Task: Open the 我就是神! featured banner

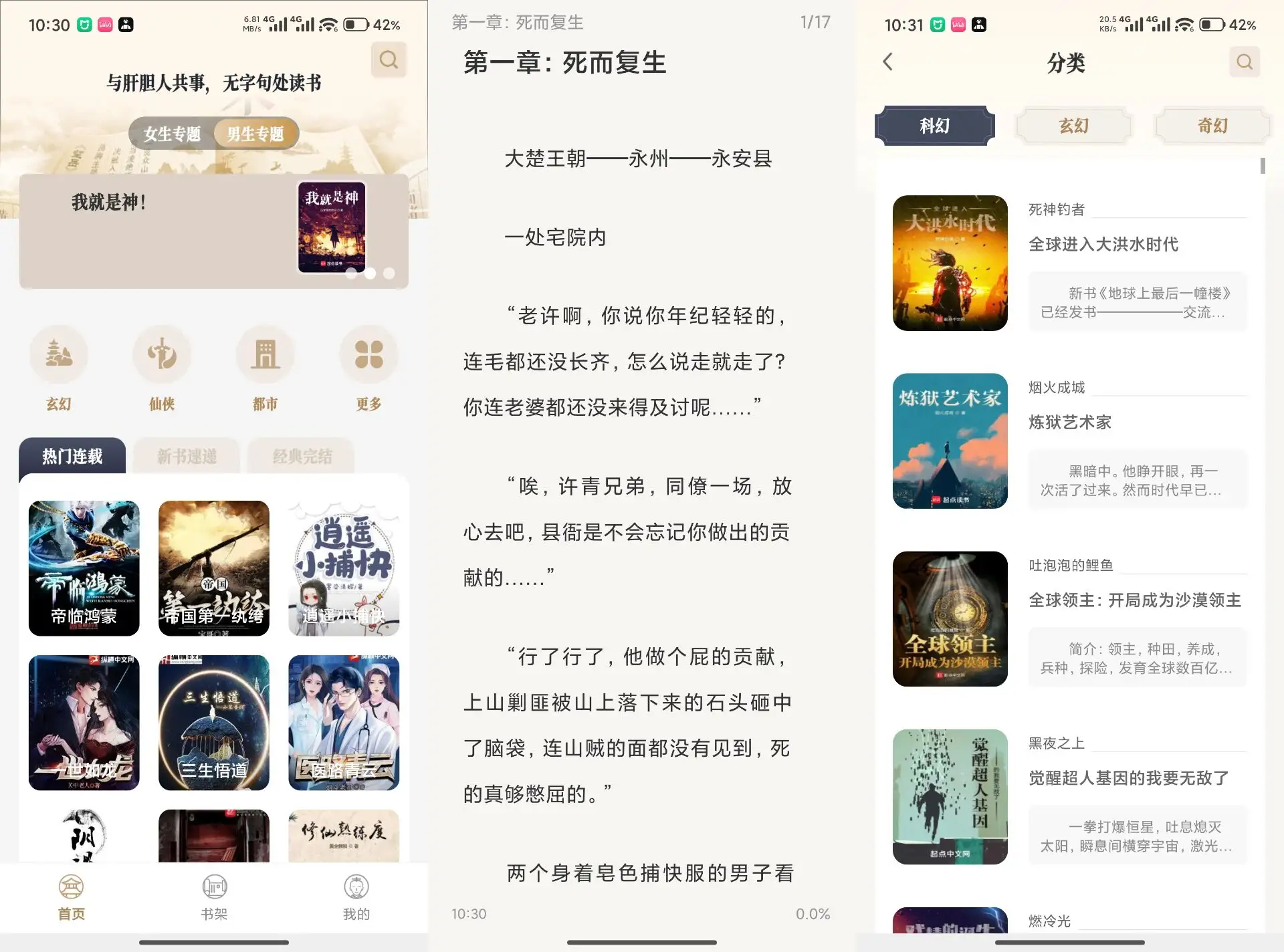Action: coord(213,231)
